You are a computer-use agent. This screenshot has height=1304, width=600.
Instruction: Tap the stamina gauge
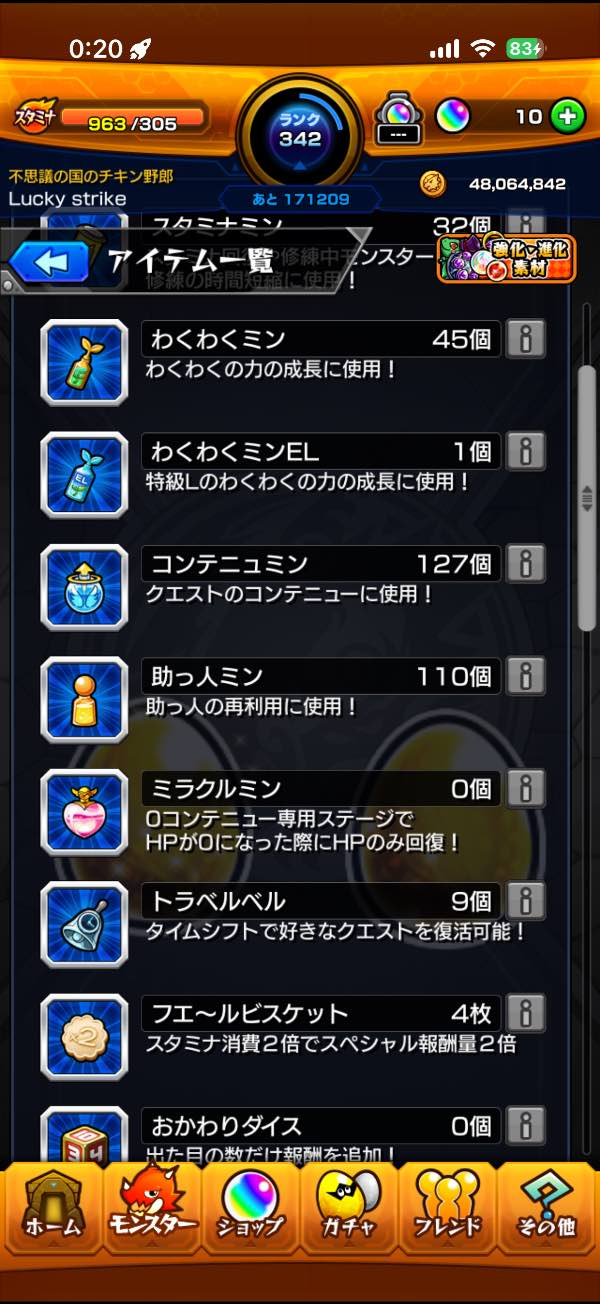coord(131,122)
